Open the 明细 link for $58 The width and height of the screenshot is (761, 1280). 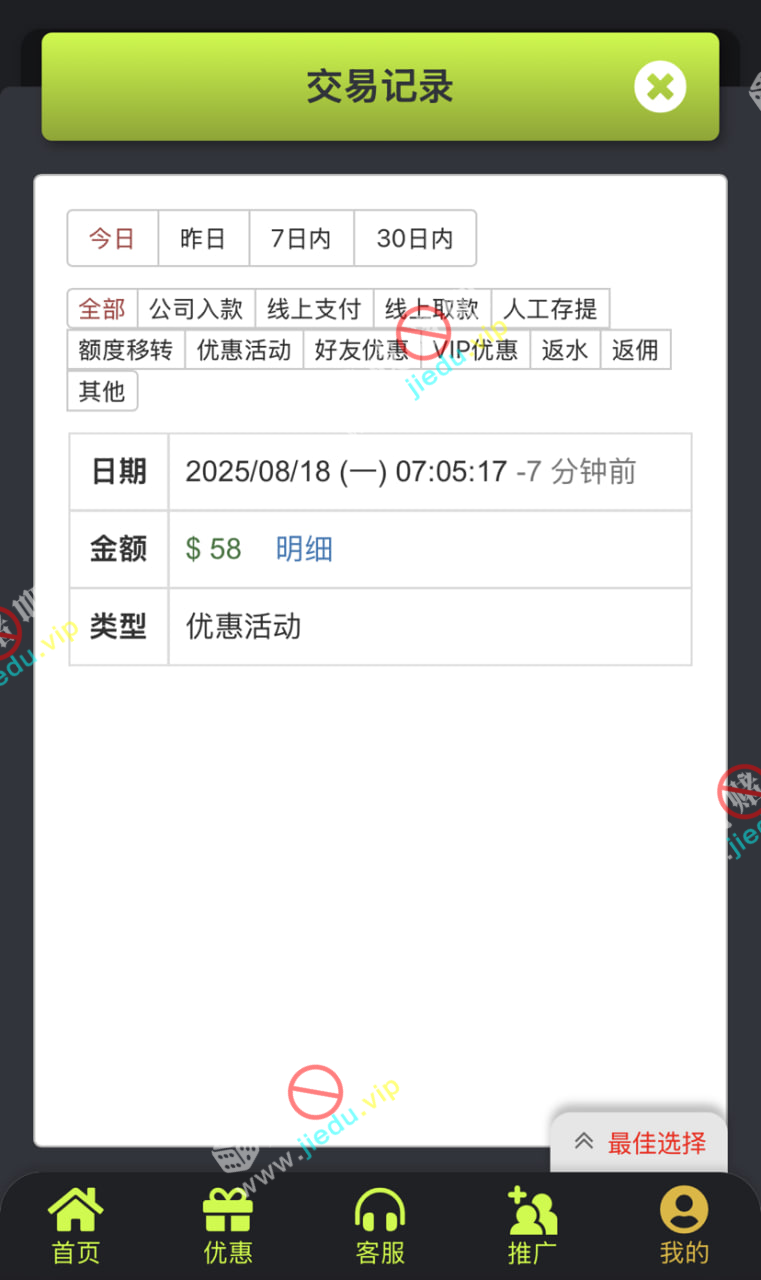pyautogui.click(x=304, y=549)
